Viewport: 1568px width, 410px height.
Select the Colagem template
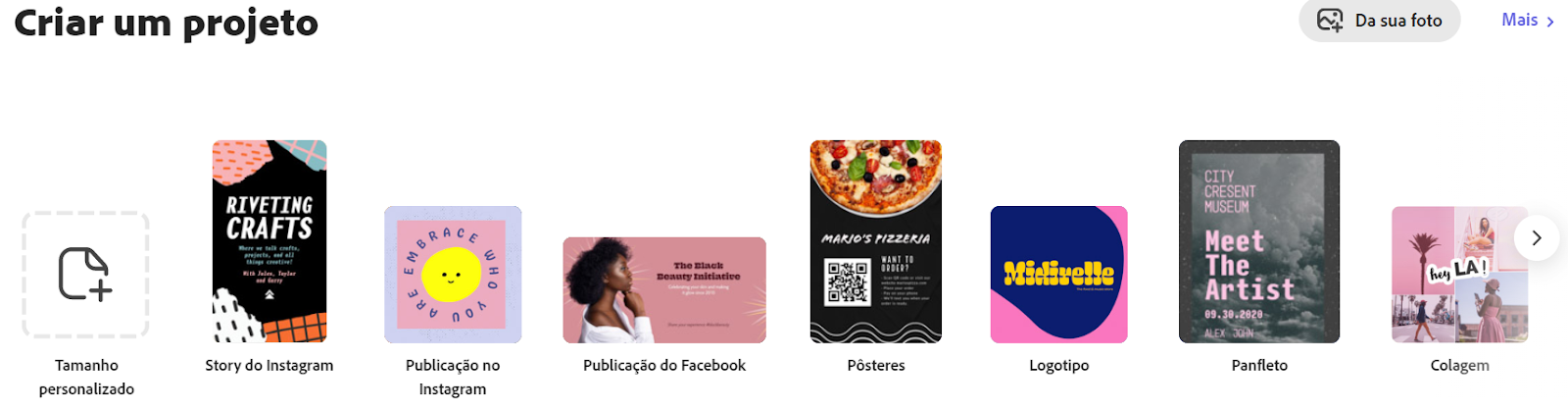click(x=1458, y=275)
